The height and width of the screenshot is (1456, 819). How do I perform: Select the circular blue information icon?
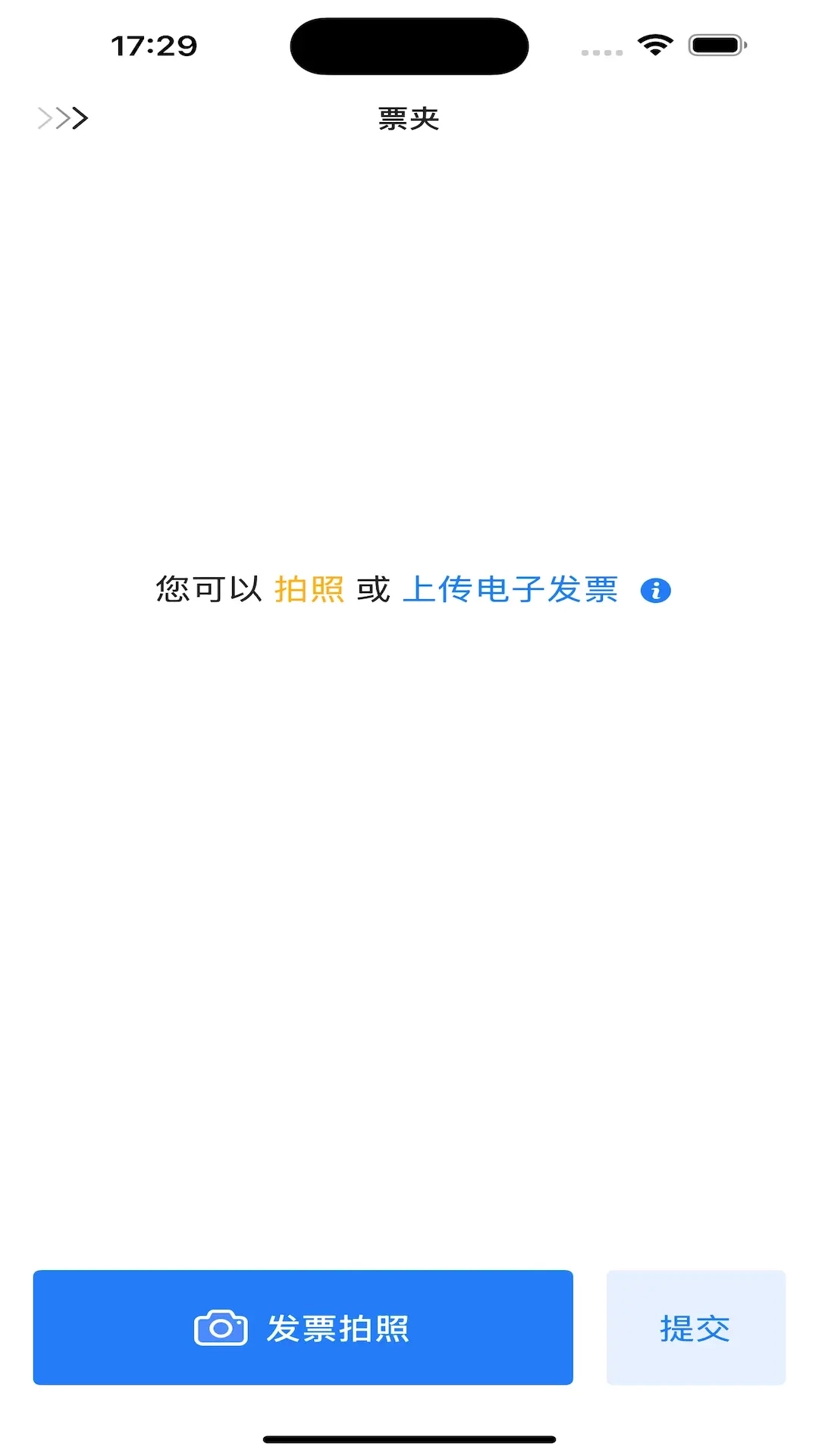click(x=655, y=589)
